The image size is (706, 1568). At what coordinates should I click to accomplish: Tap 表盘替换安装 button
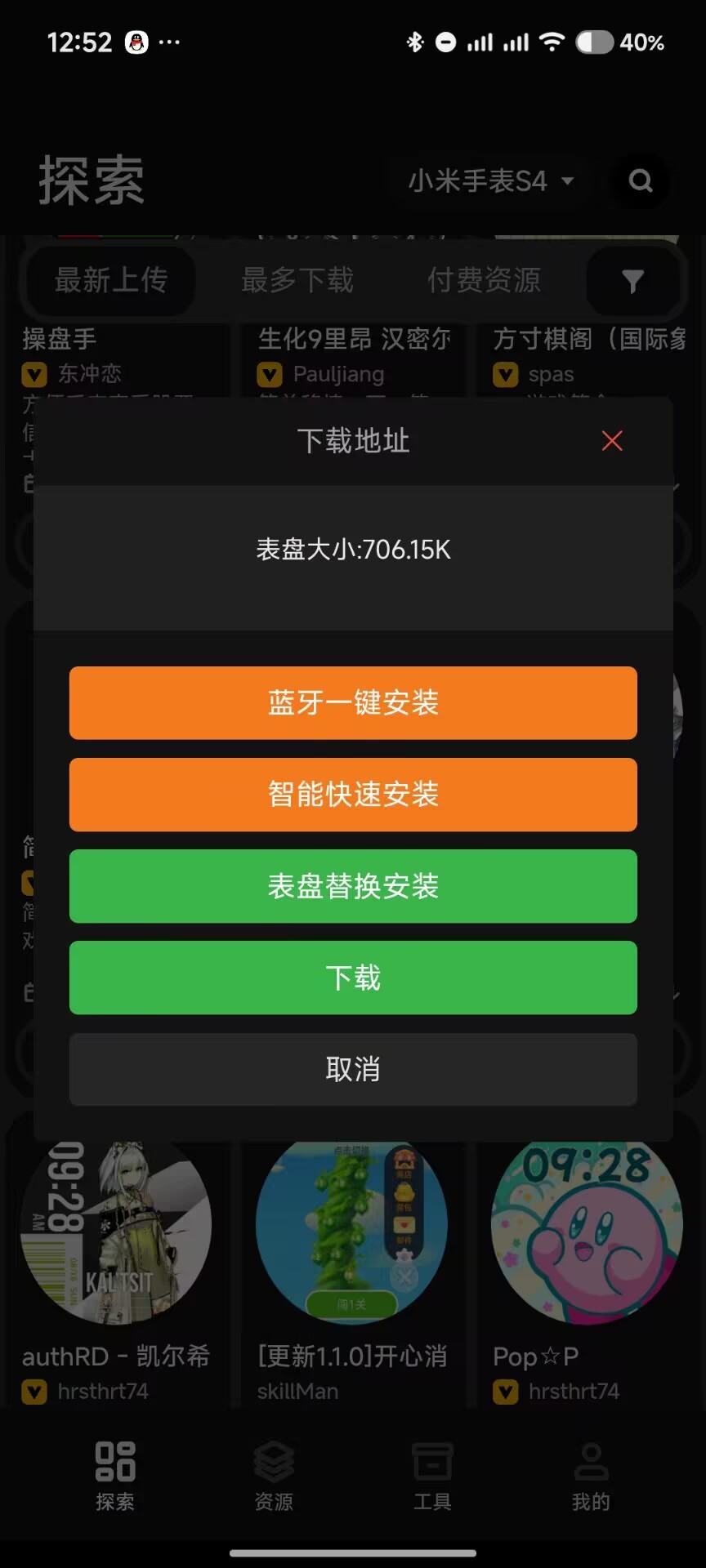353,886
